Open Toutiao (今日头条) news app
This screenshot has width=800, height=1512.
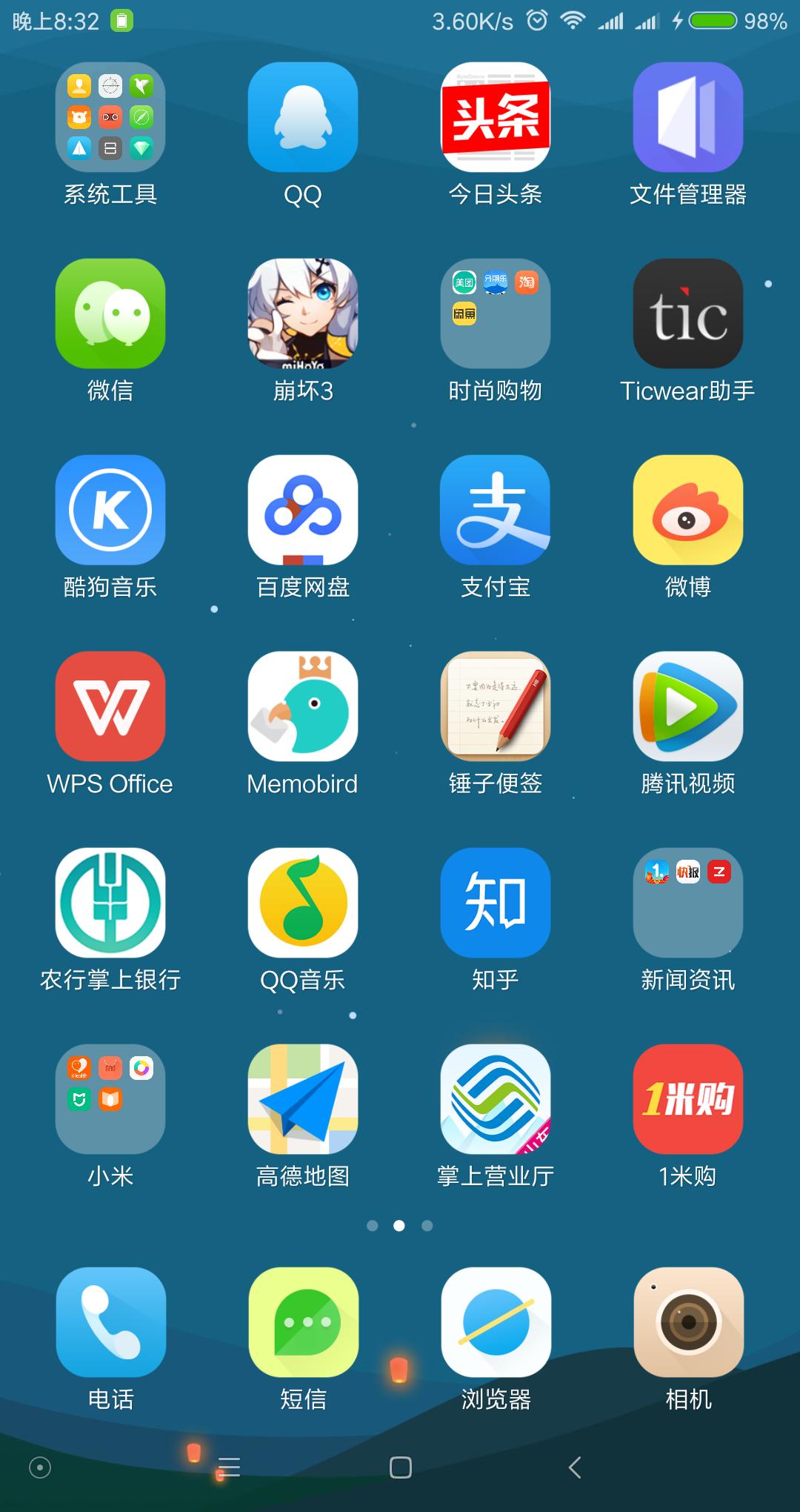point(495,117)
